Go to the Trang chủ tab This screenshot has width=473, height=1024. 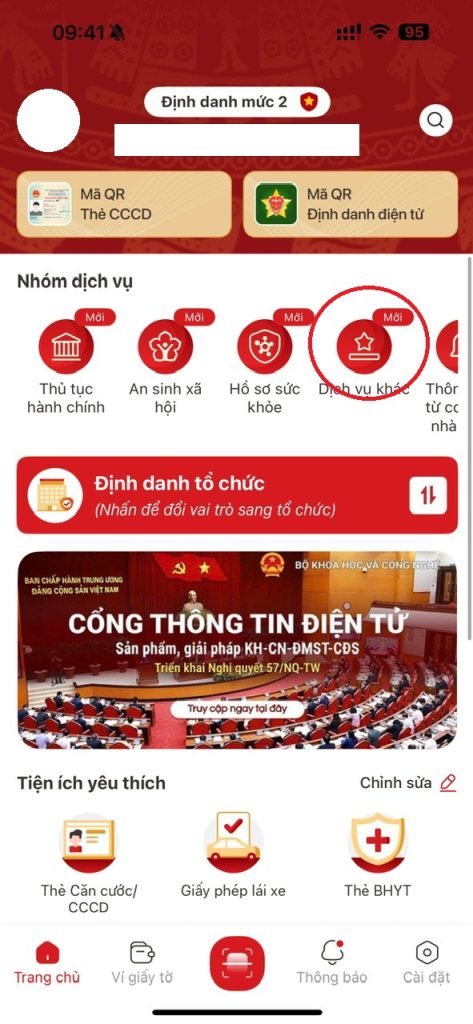[x=47, y=963]
